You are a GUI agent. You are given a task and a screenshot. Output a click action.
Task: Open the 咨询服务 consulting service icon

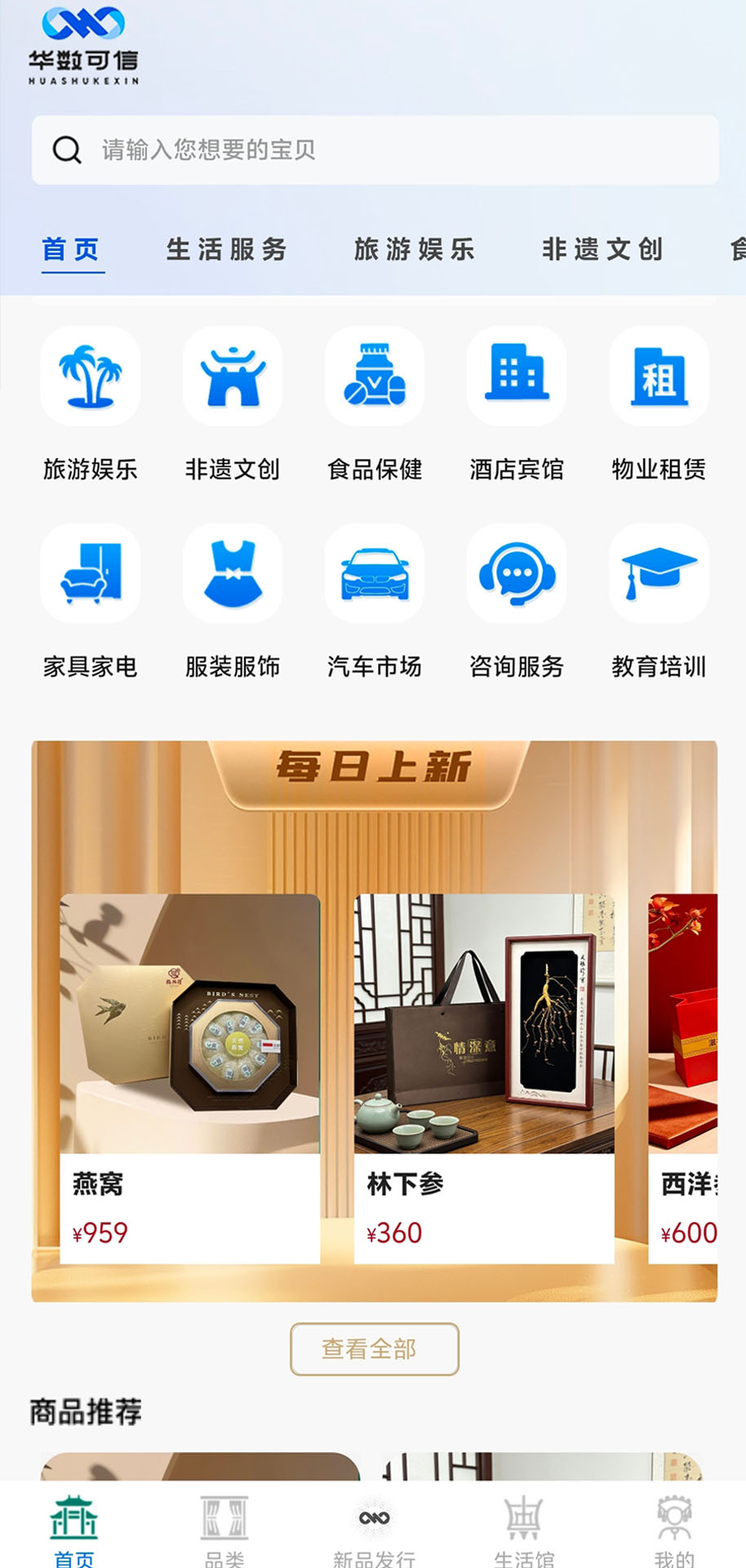click(516, 573)
